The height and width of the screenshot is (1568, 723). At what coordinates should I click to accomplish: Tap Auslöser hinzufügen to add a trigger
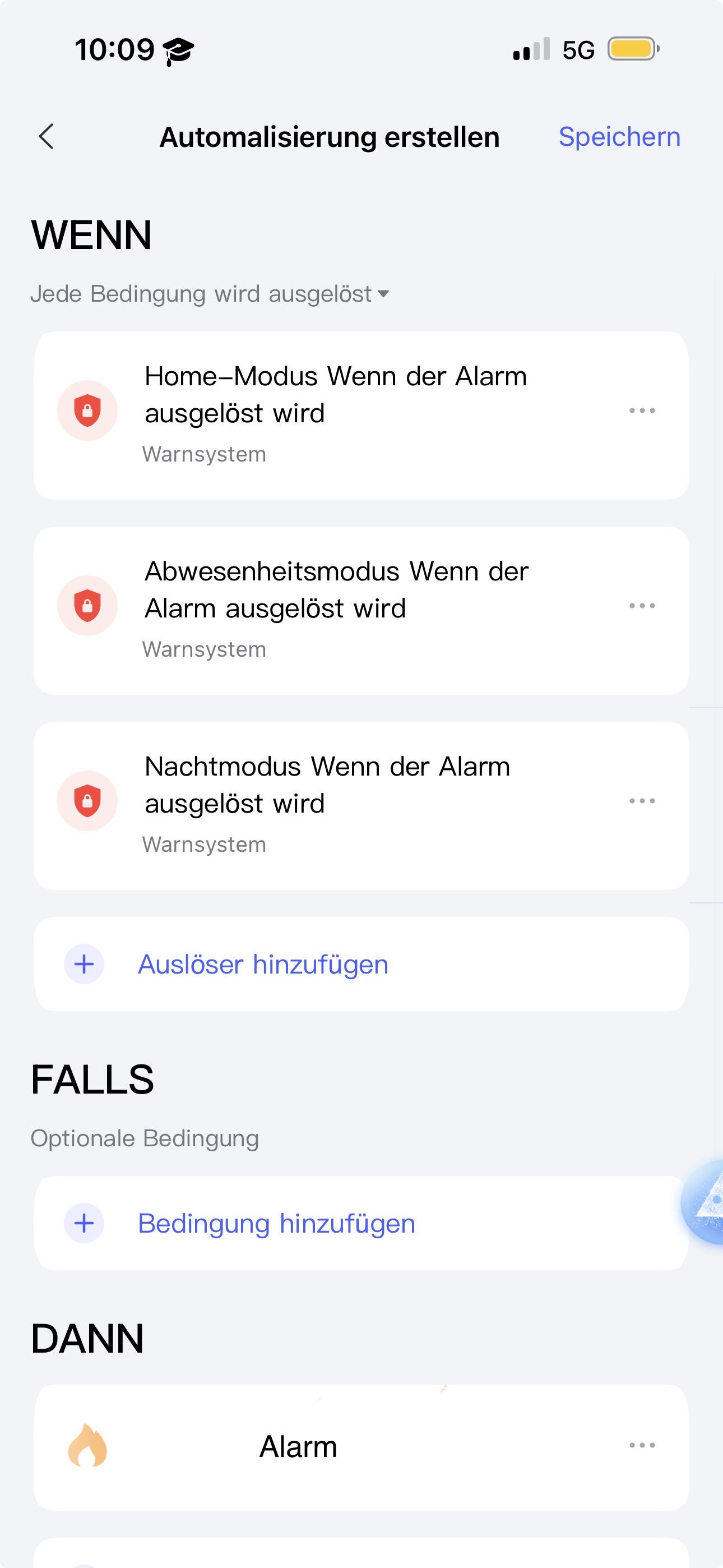[263, 964]
